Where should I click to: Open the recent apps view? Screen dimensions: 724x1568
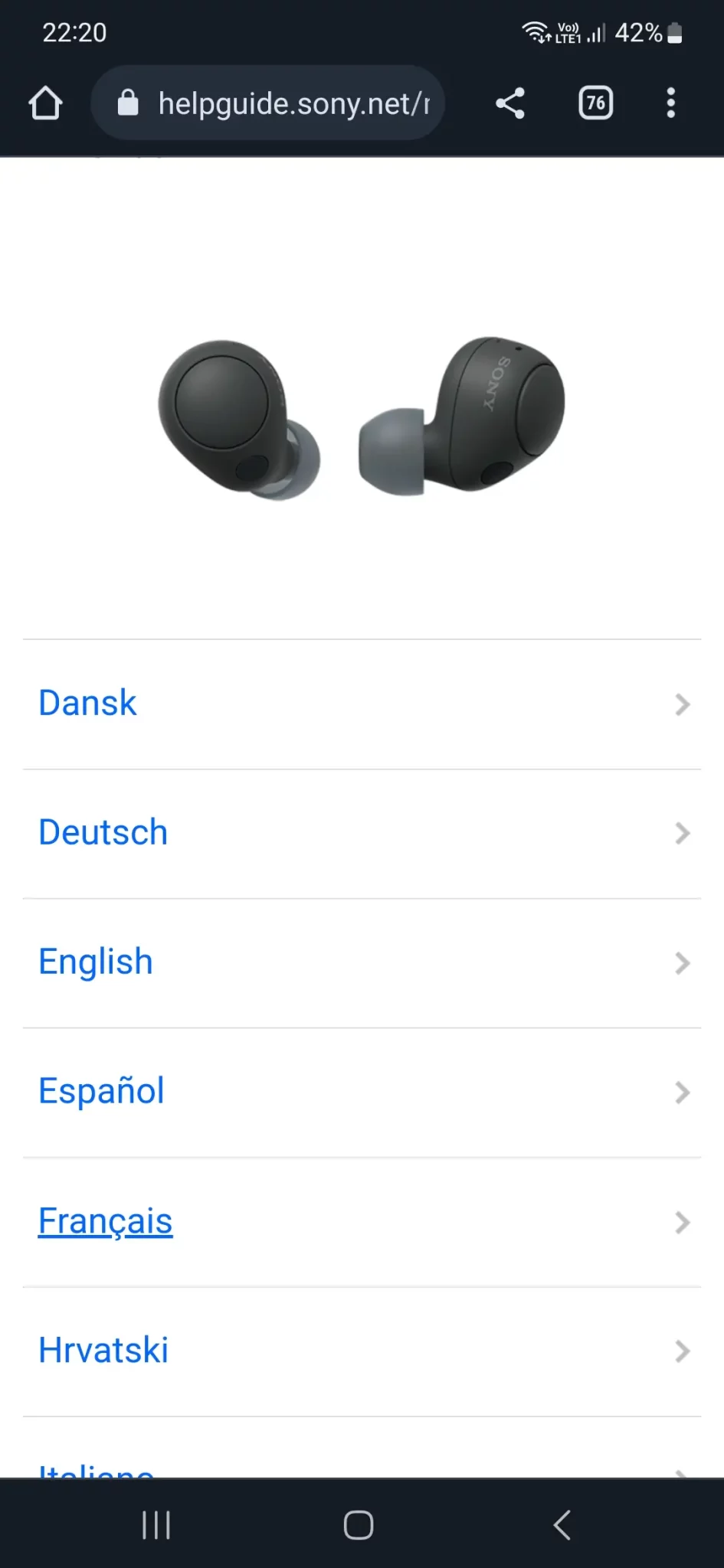coord(156,1524)
